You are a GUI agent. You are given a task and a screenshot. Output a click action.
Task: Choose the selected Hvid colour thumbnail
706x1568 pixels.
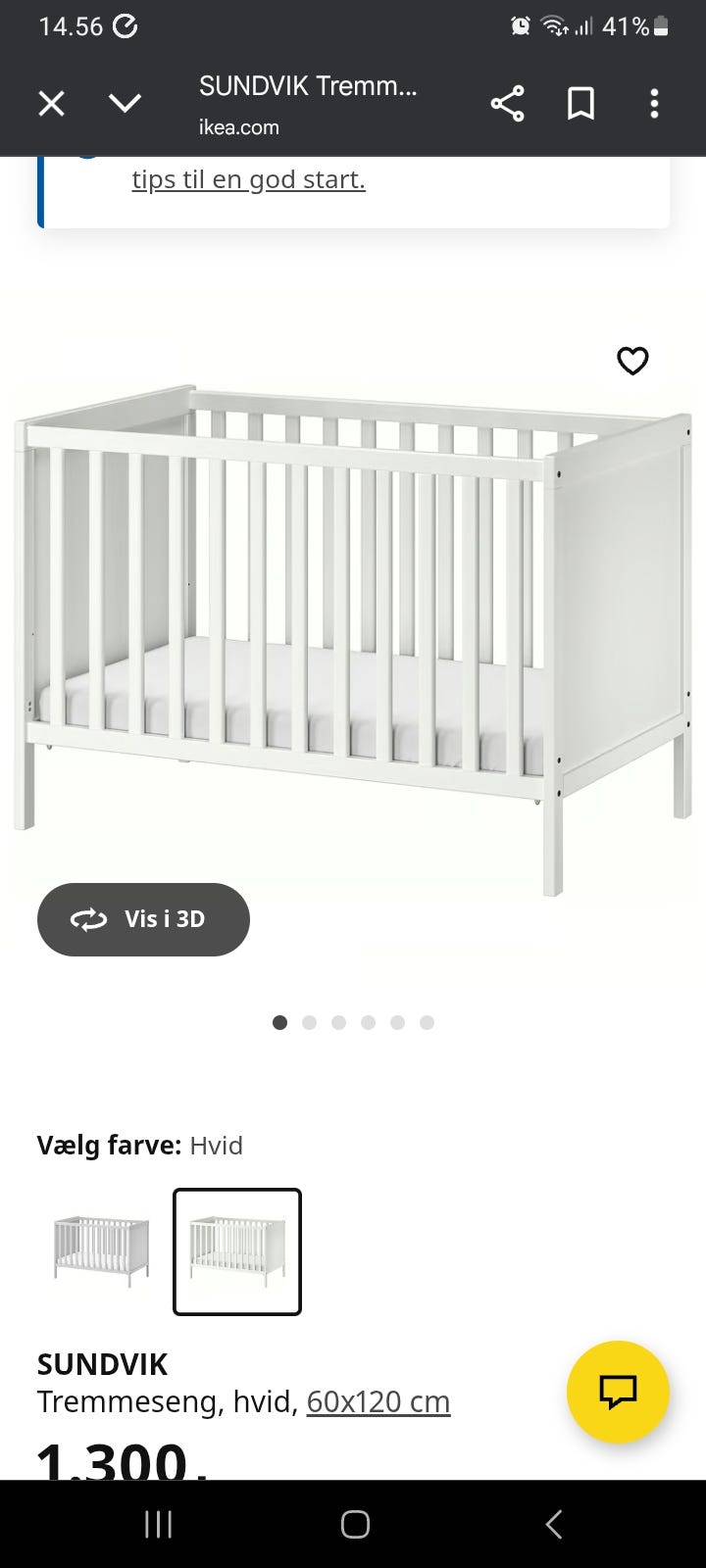point(237,1251)
